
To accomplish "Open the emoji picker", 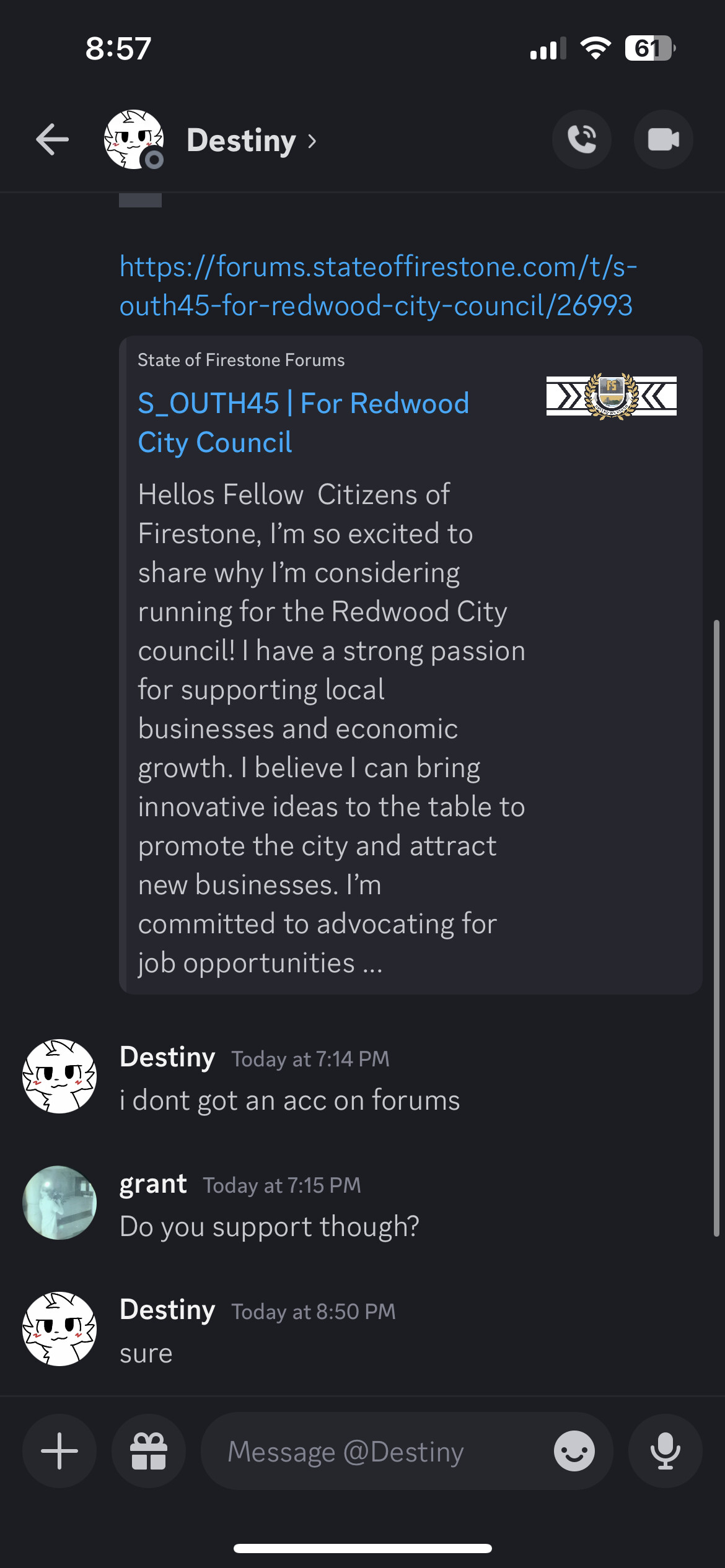I will pos(574,1451).
